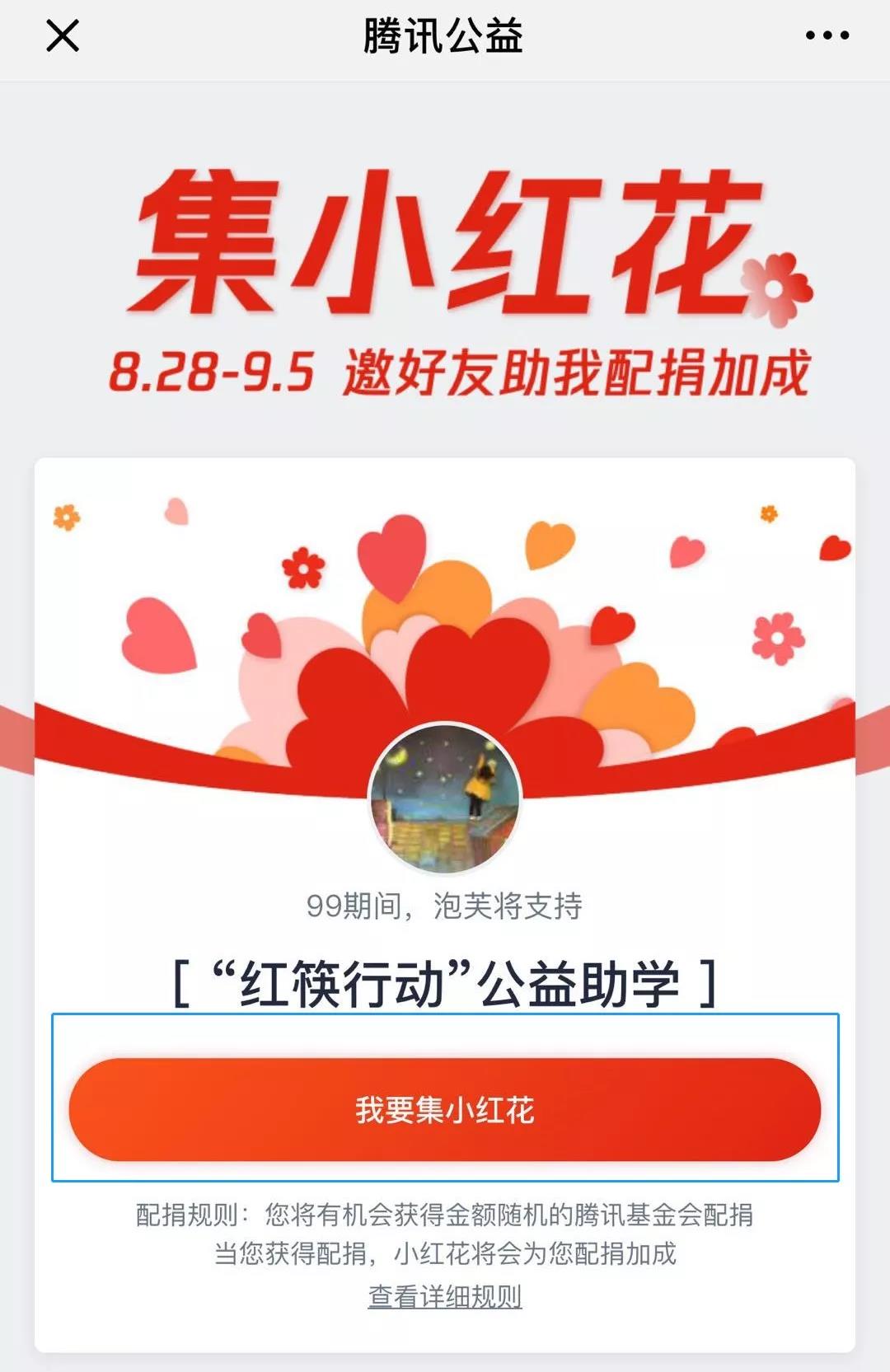This screenshot has height=1372, width=890.
Task: Close the 腾讯公益 page
Action: click(63, 36)
